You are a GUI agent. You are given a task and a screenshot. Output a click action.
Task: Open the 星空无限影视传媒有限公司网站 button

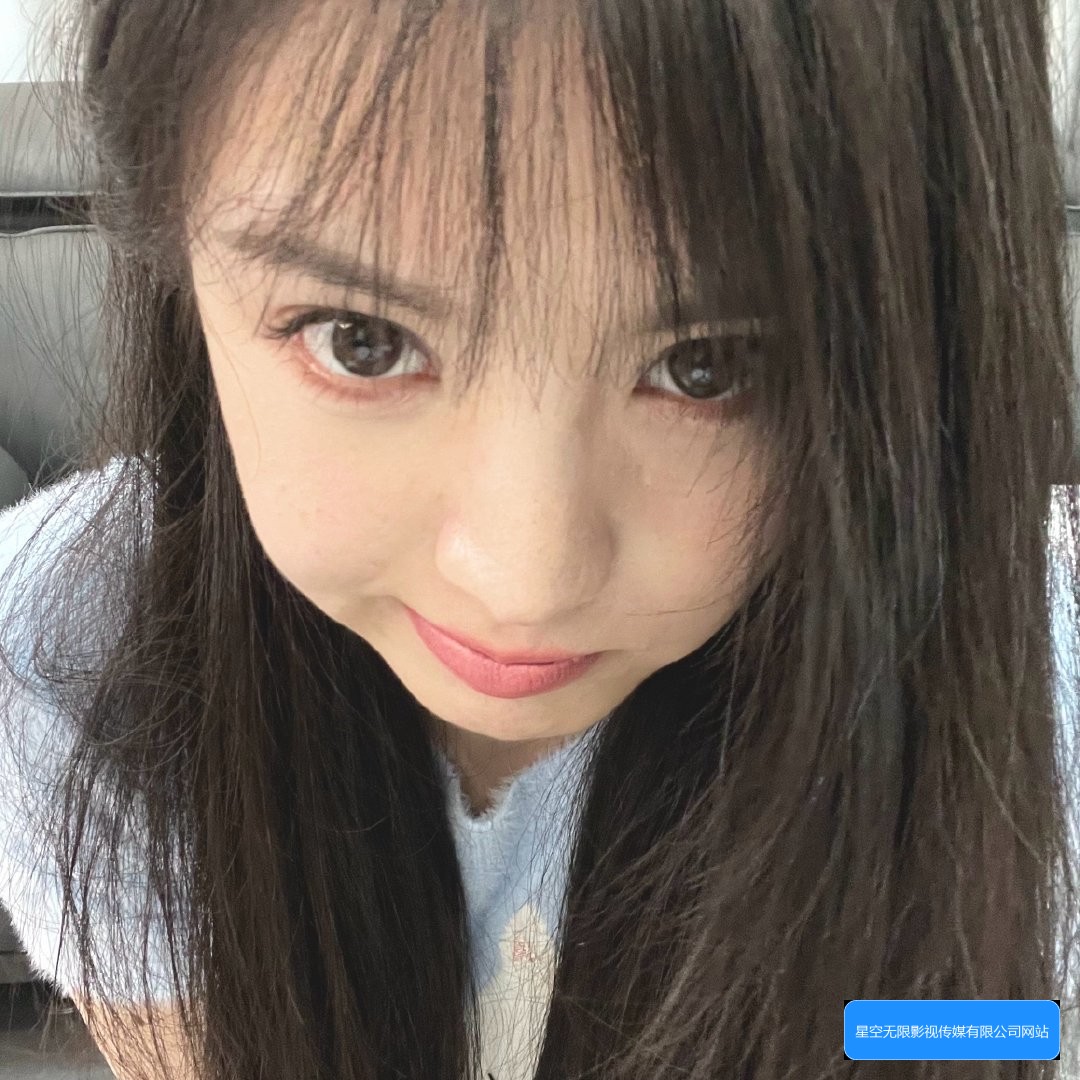click(x=951, y=1030)
